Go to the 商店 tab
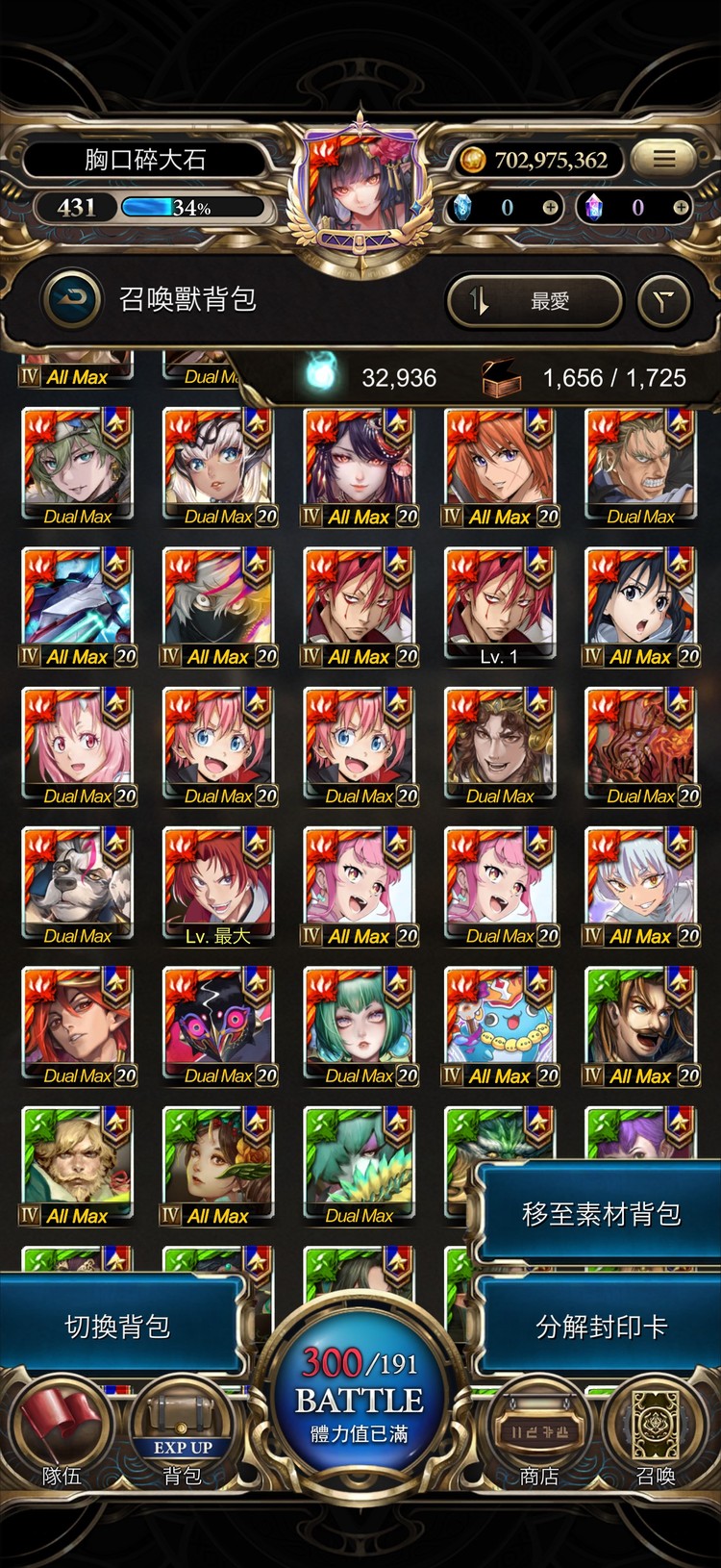The width and height of the screenshot is (721, 1568). click(538, 1433)
